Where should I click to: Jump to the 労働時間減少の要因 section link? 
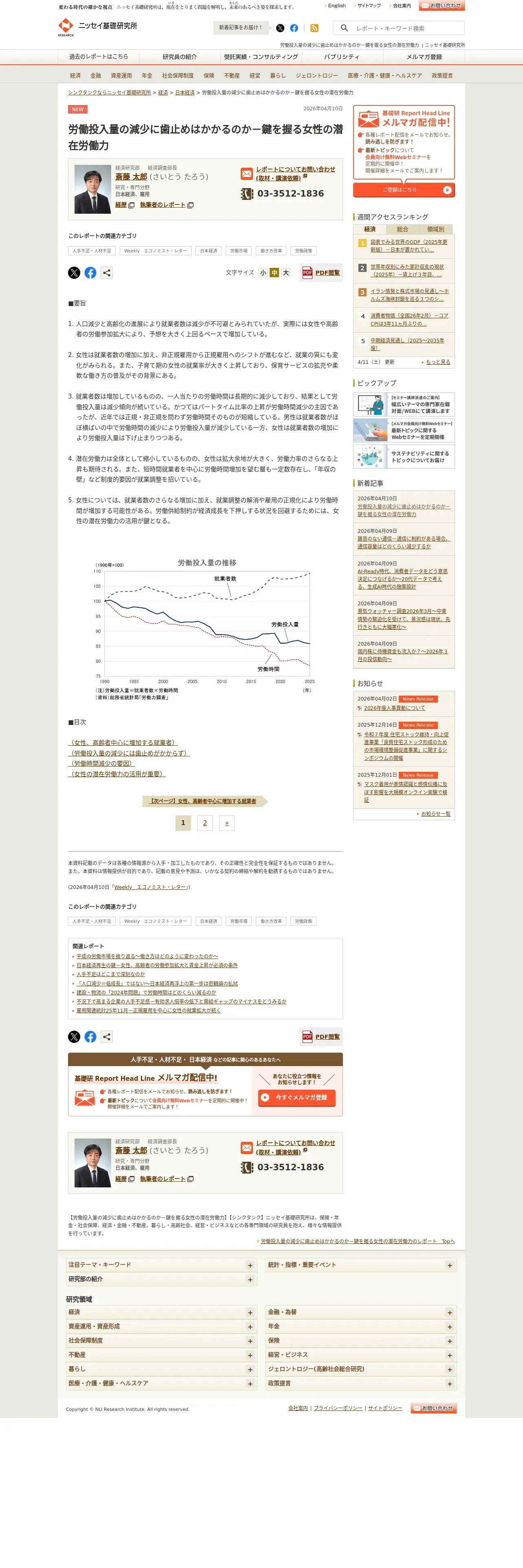coord(102,763)
